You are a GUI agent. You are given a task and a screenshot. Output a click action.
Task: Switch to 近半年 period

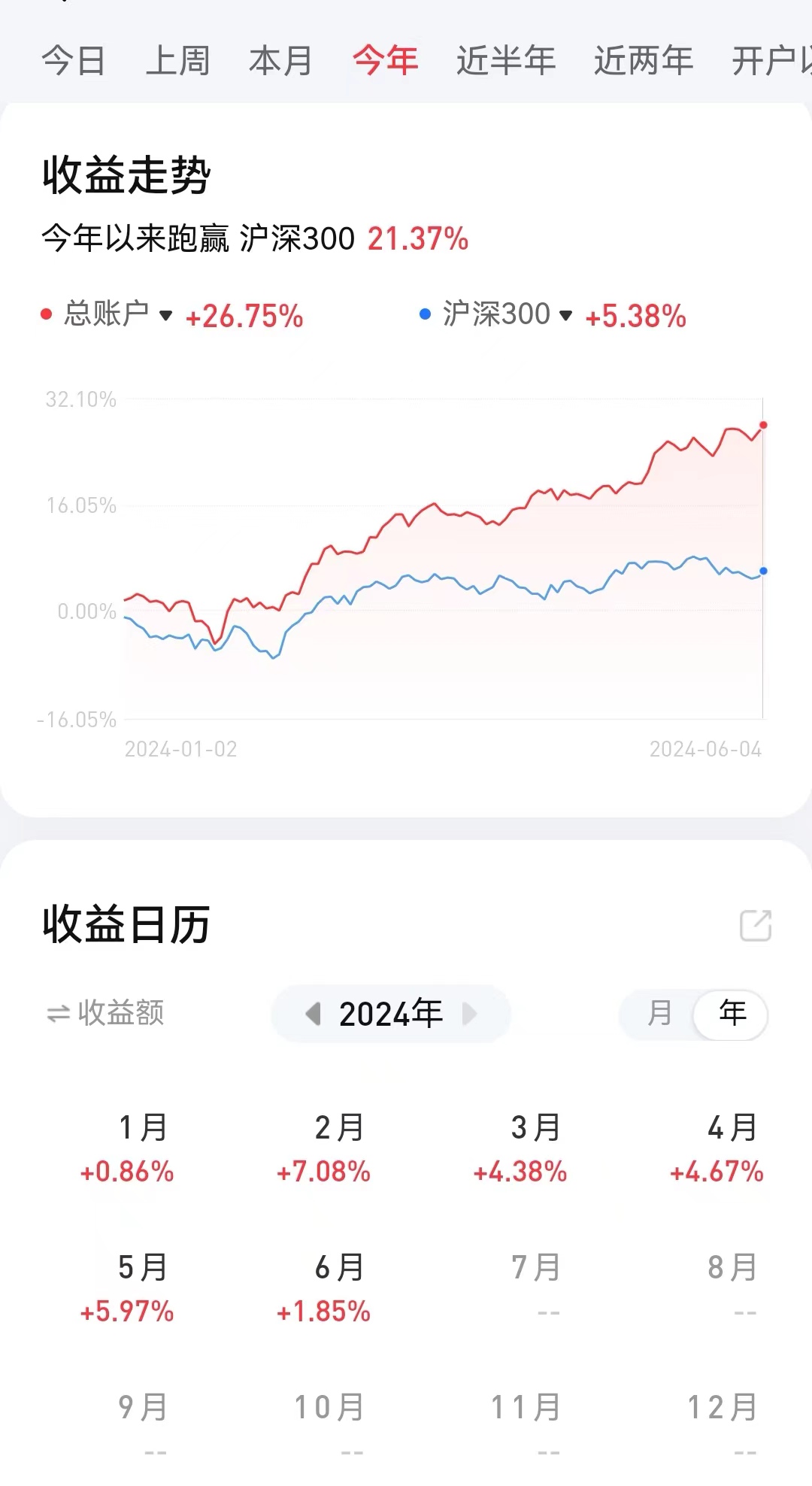click(506, 61)
